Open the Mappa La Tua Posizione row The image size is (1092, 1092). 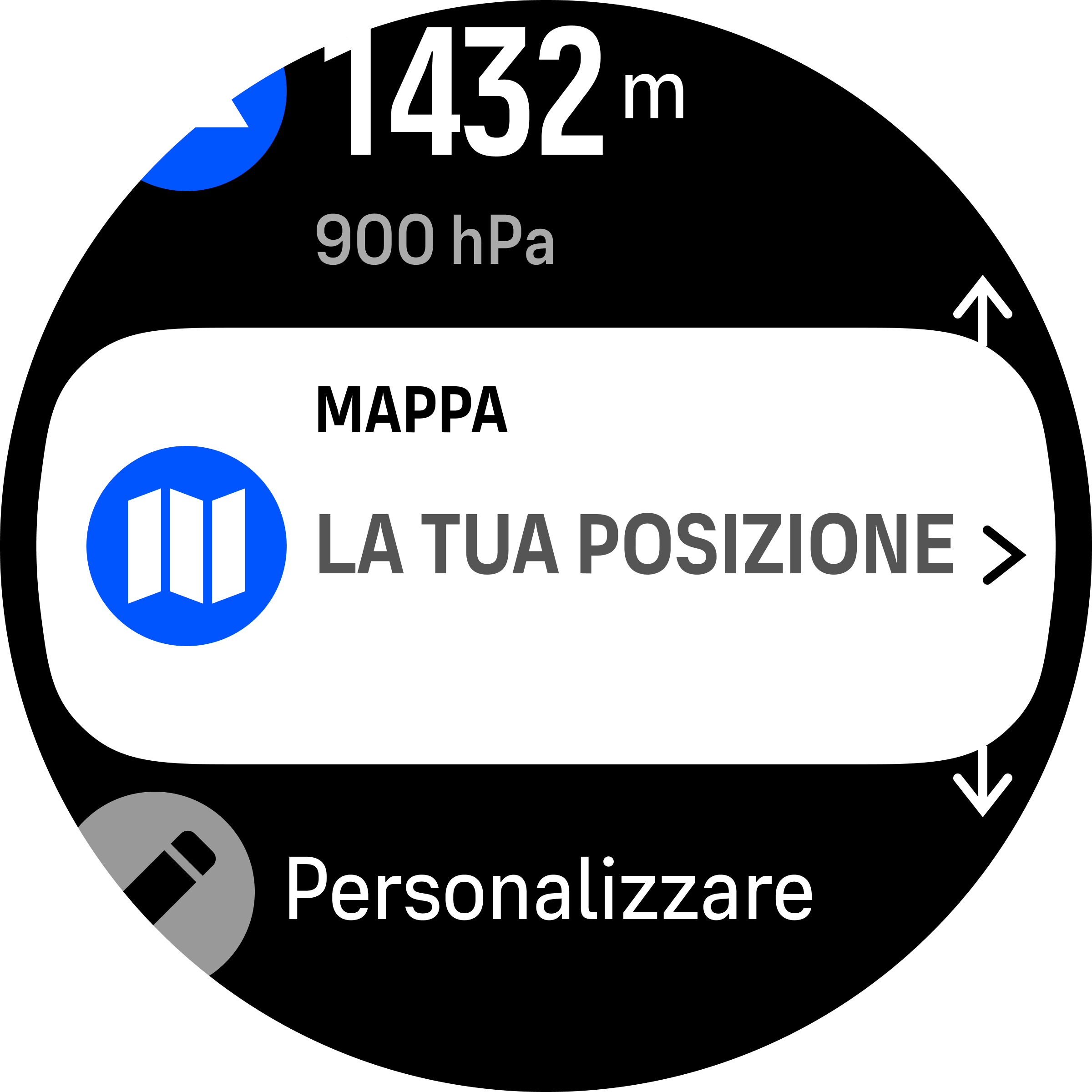[x=546, y=545]
